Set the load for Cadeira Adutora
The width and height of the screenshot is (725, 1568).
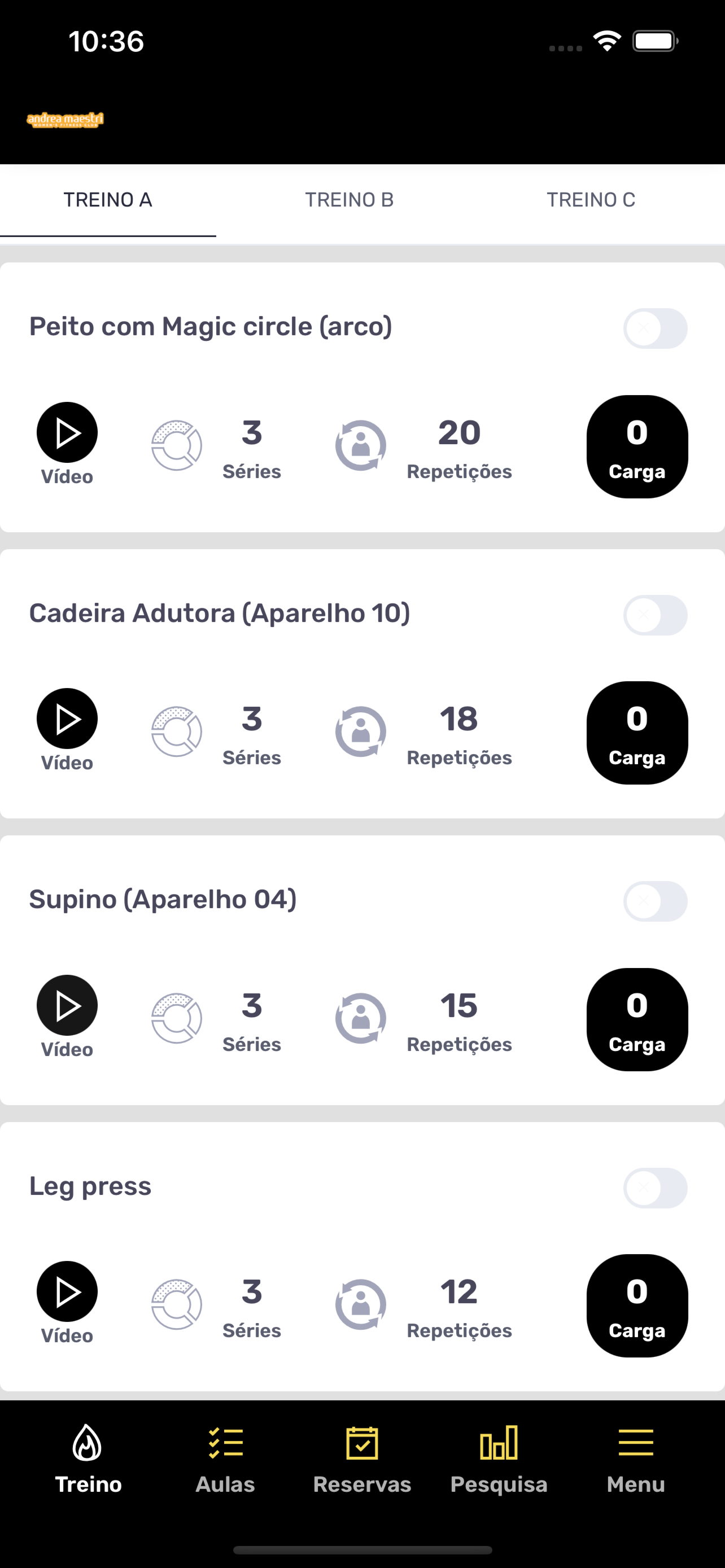pos(637,733)
